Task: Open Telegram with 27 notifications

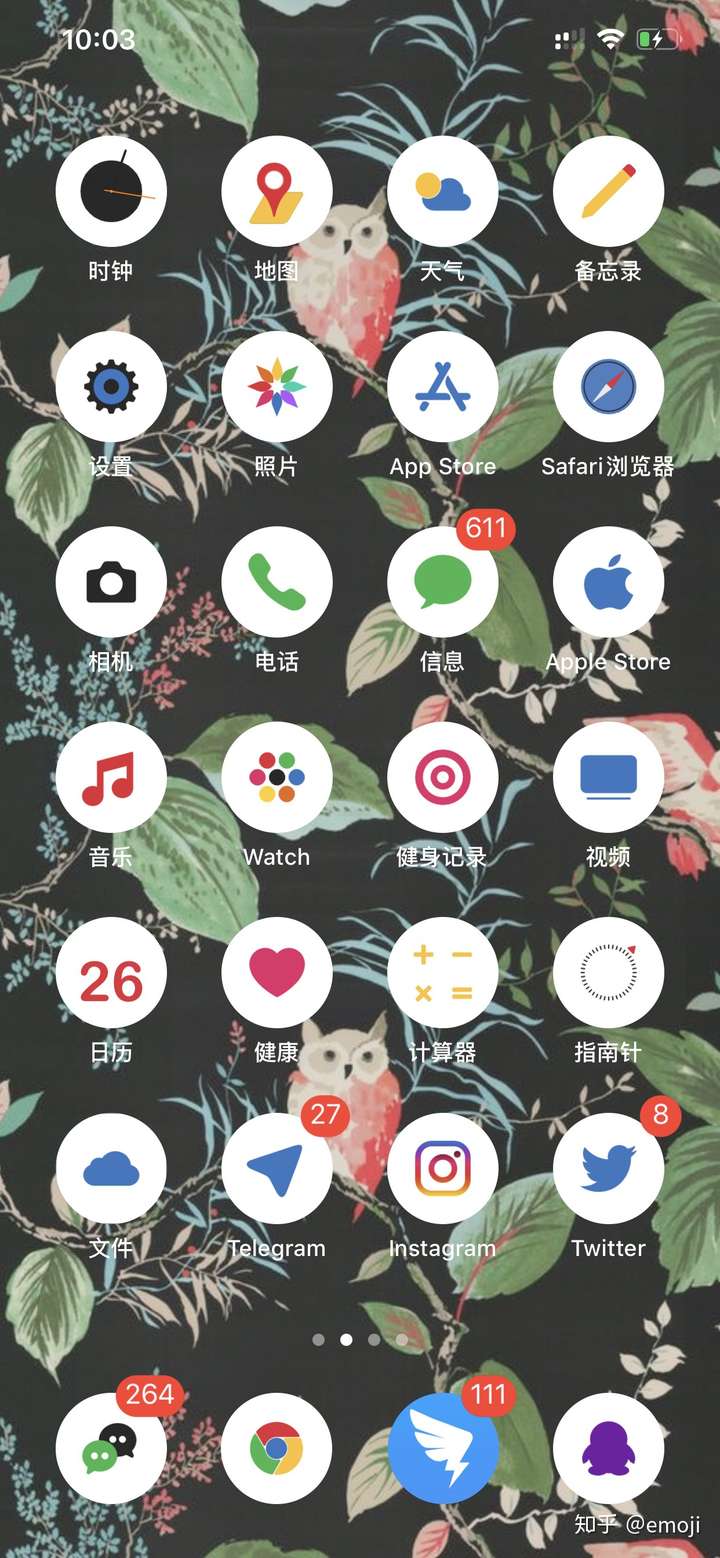Action: click(276, 1168)
